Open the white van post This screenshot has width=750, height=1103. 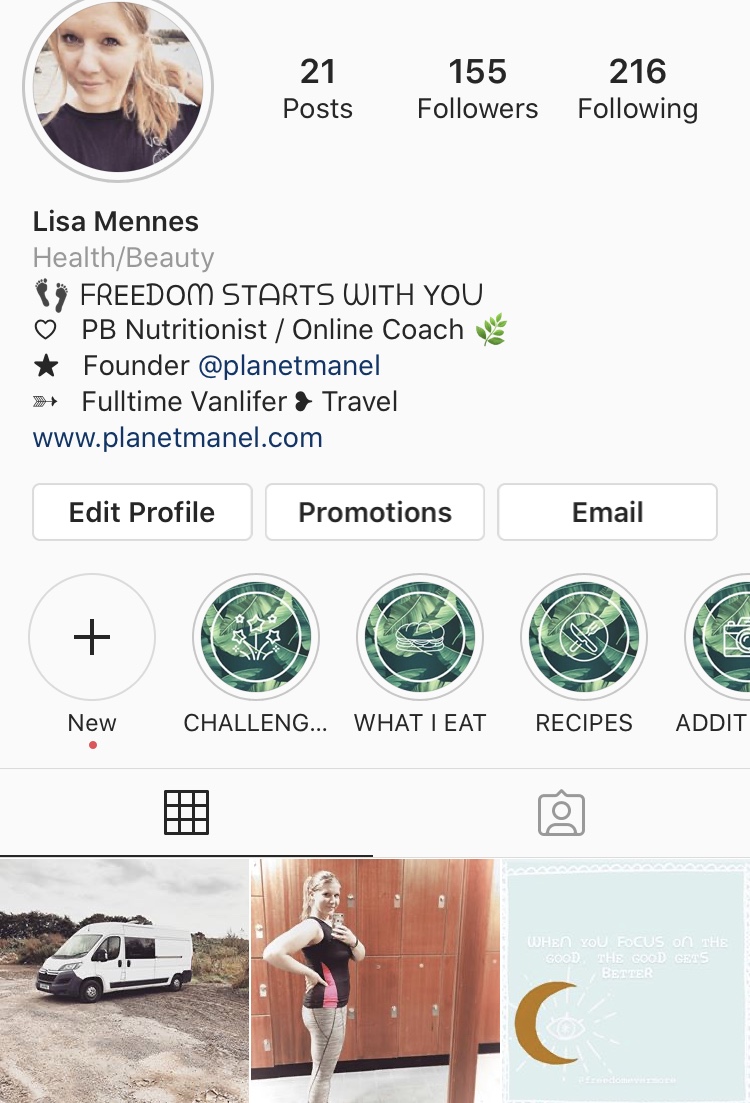pyautogui.click(x=123, y=981)
